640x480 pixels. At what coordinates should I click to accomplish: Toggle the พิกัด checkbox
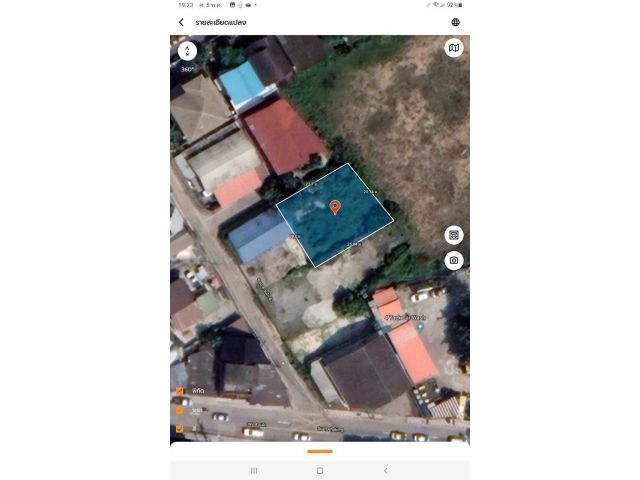pos(180,391)
